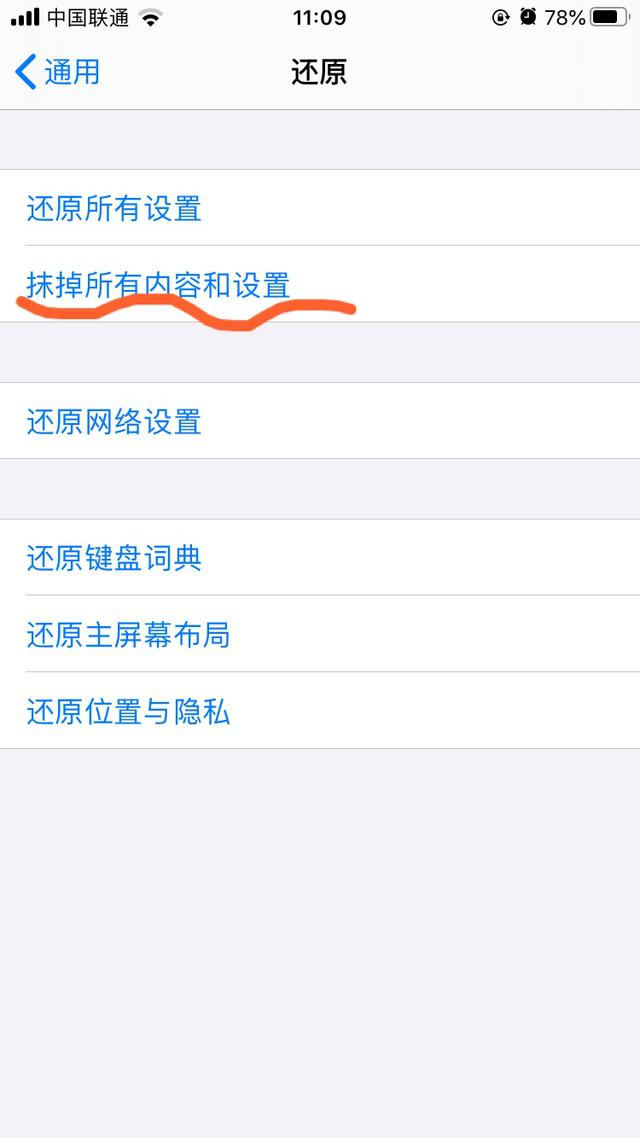640x1138 pixels.
Task: Select 还原键盘词典
Action: [x=114, y=557]
